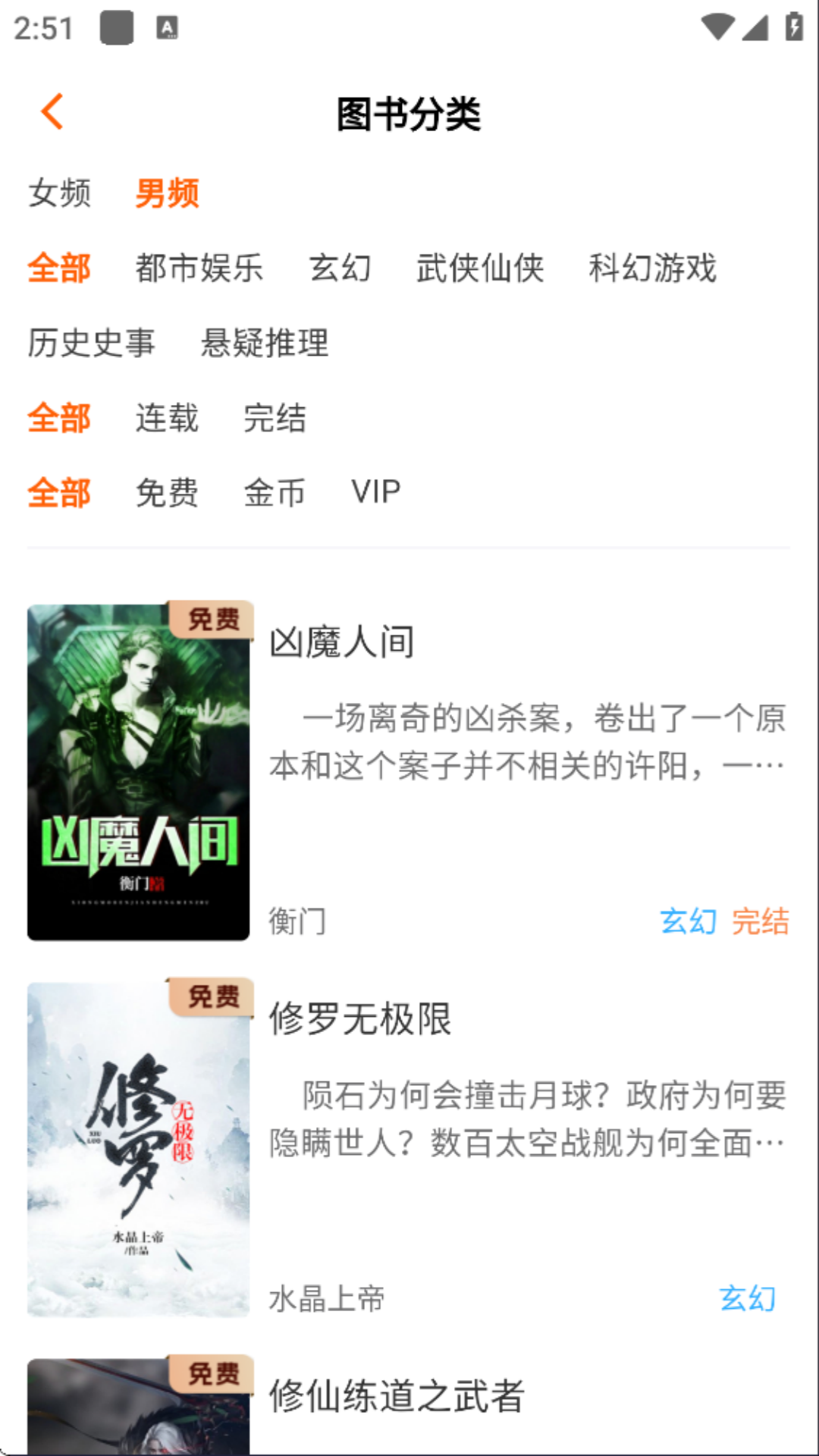Filter books by 武侠仙侠
Screen dimensions: 819x1456
(480, 268)
